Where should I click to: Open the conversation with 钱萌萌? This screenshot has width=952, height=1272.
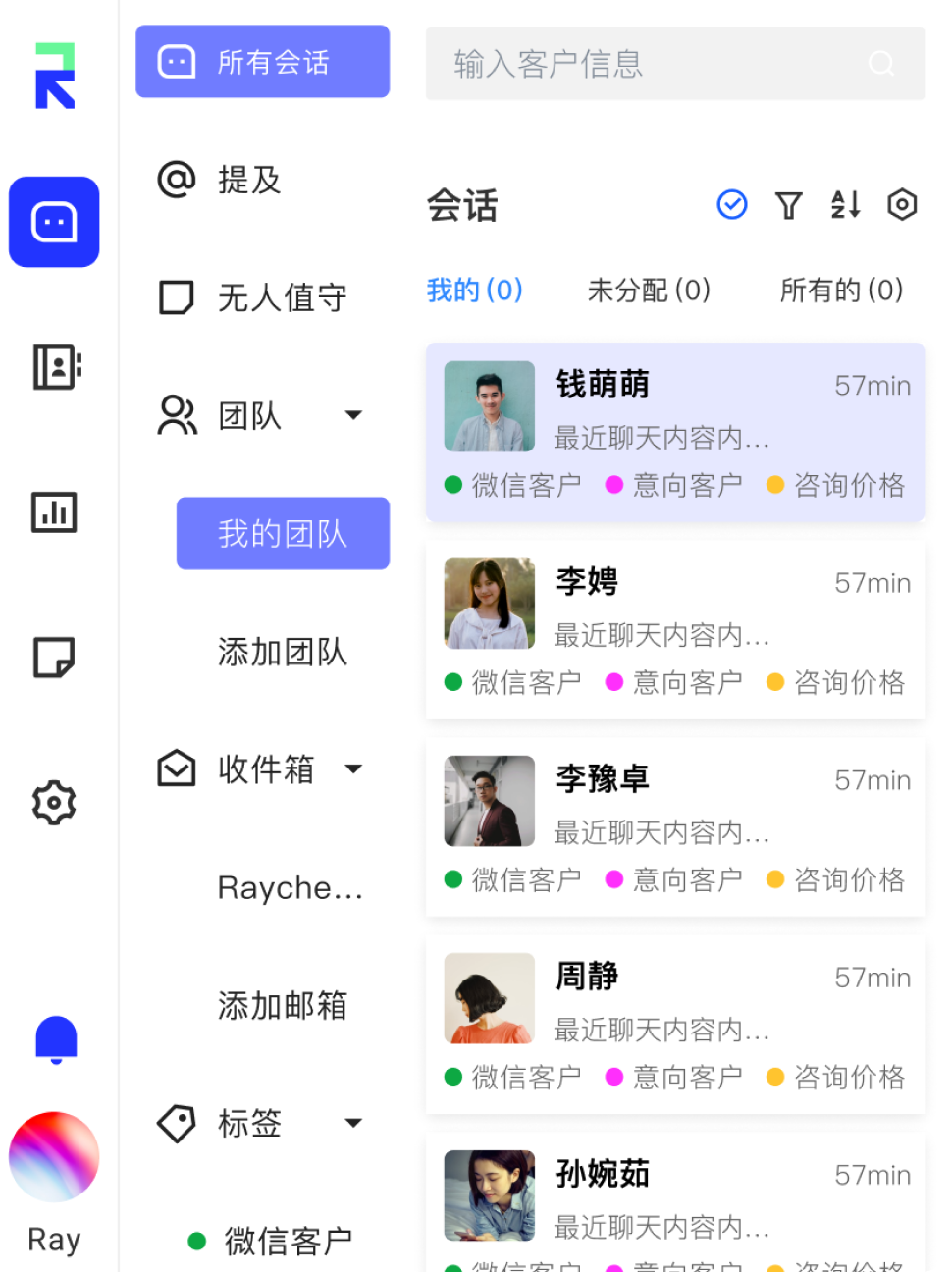[674, 432]
